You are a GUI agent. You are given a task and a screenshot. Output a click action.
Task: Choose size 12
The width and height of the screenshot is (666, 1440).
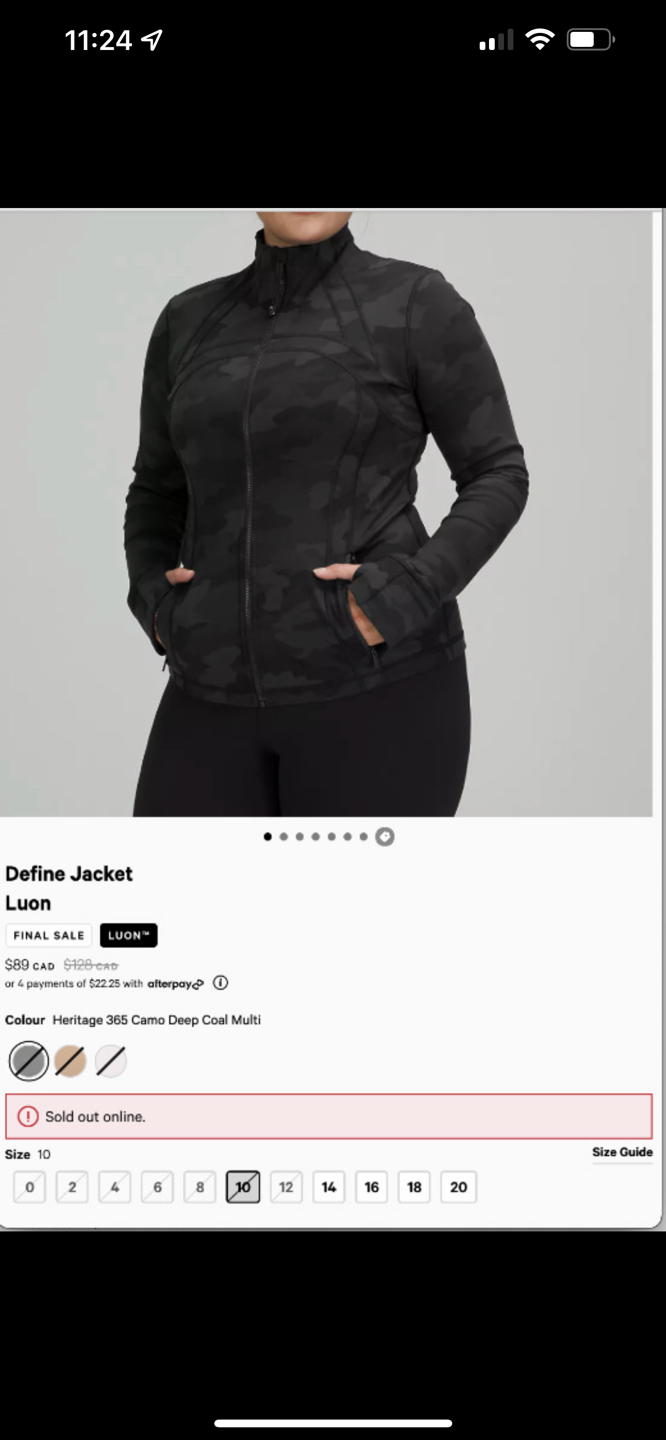286,1187
